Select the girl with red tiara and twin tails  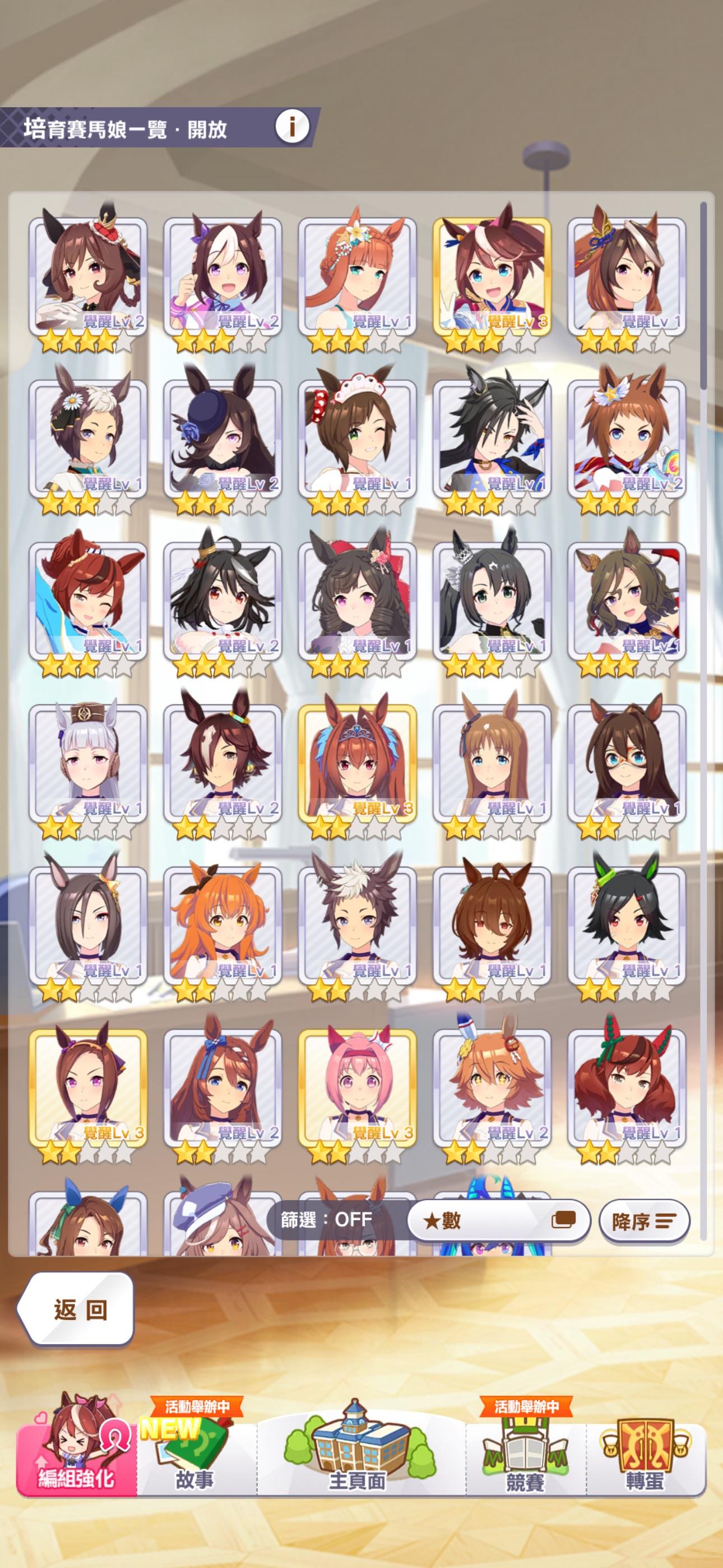pos(357,762)
